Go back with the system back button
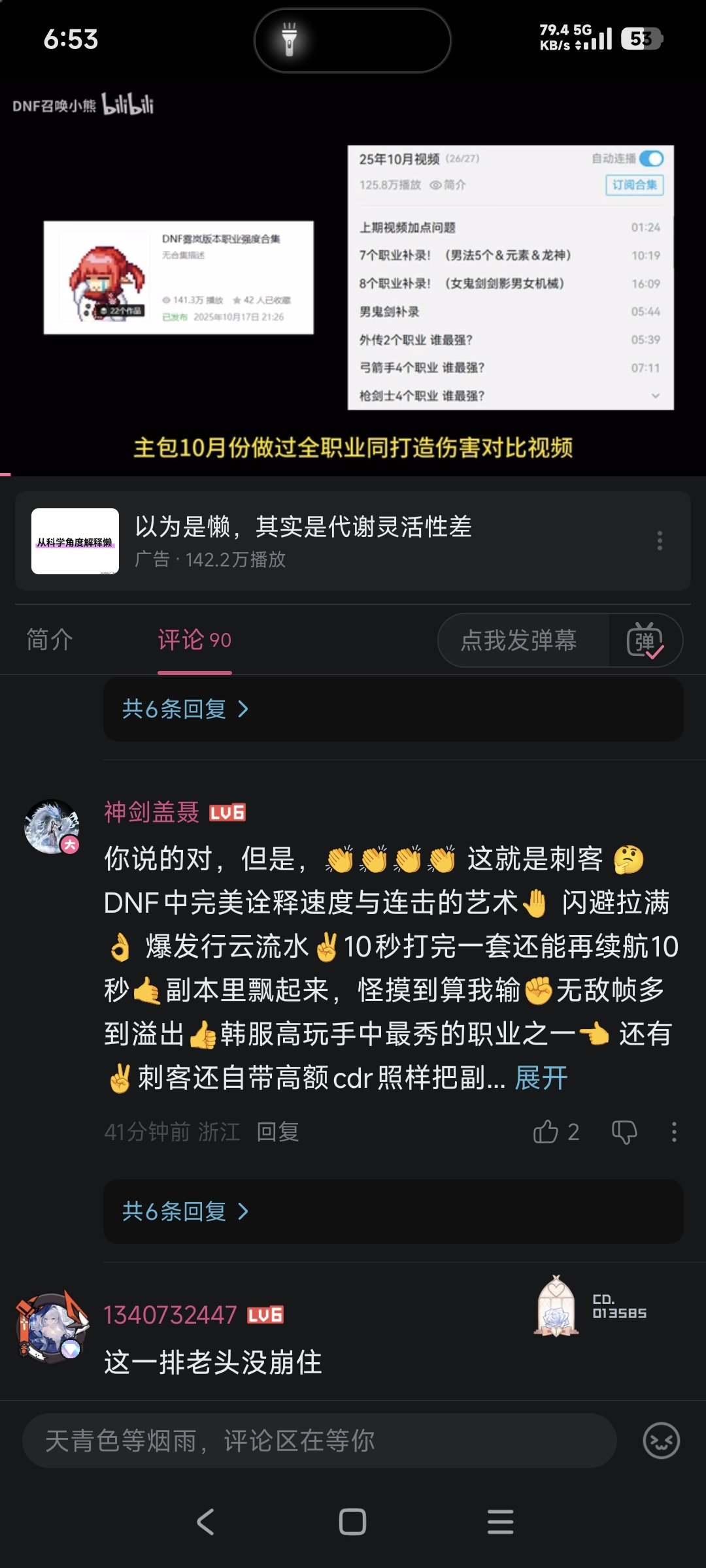This screenshot has width=706, height=1568. (205, 1522)
